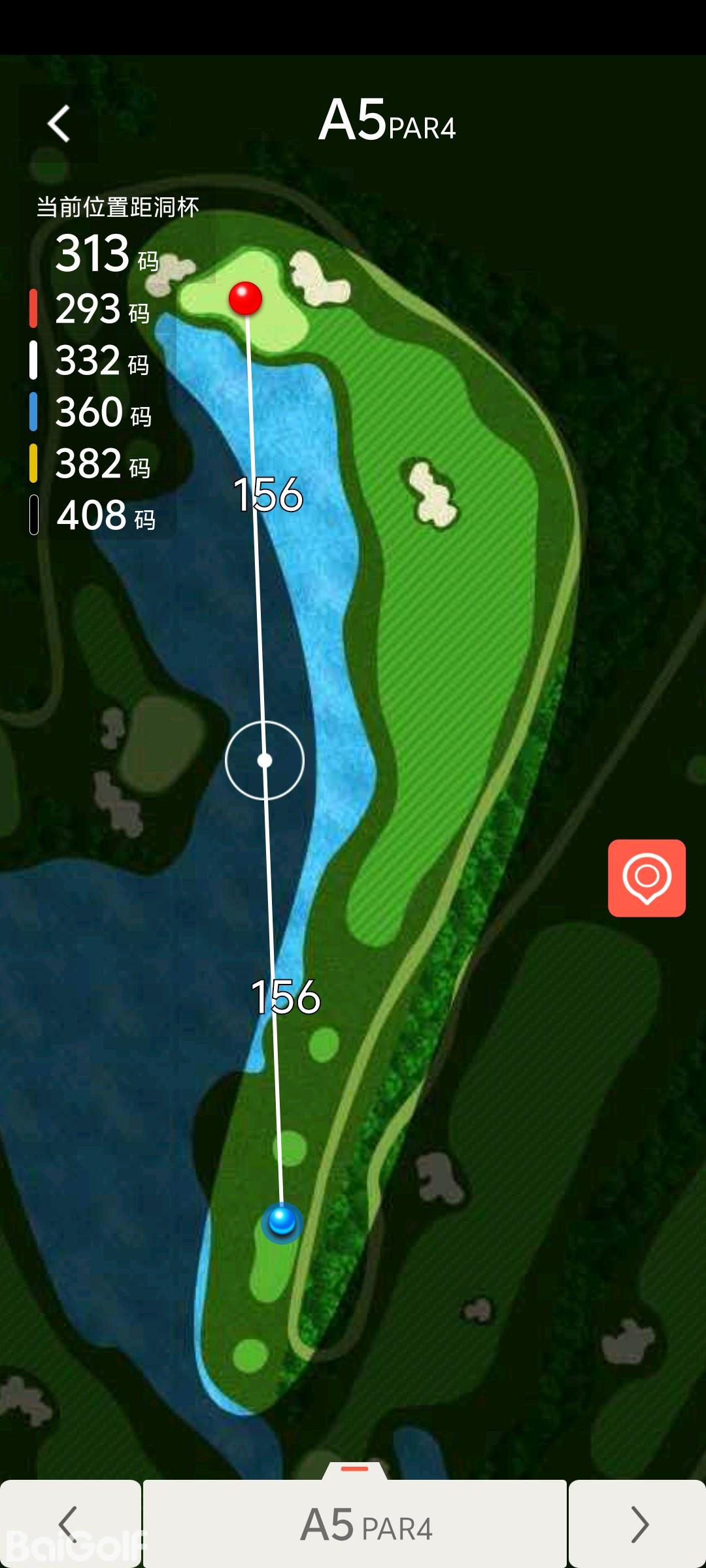This screenshot has height=1568, width=706.
Task: Go to the next hole
Action: tap(638, 1524)
